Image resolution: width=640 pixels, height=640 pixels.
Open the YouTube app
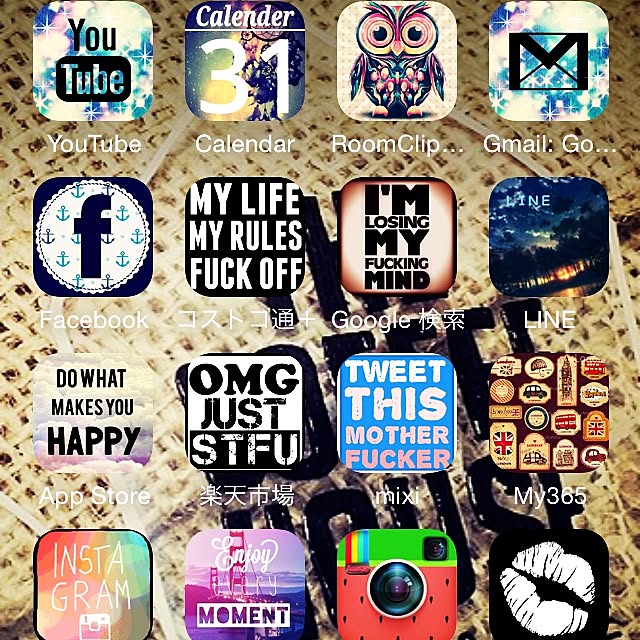coord(93,62)
